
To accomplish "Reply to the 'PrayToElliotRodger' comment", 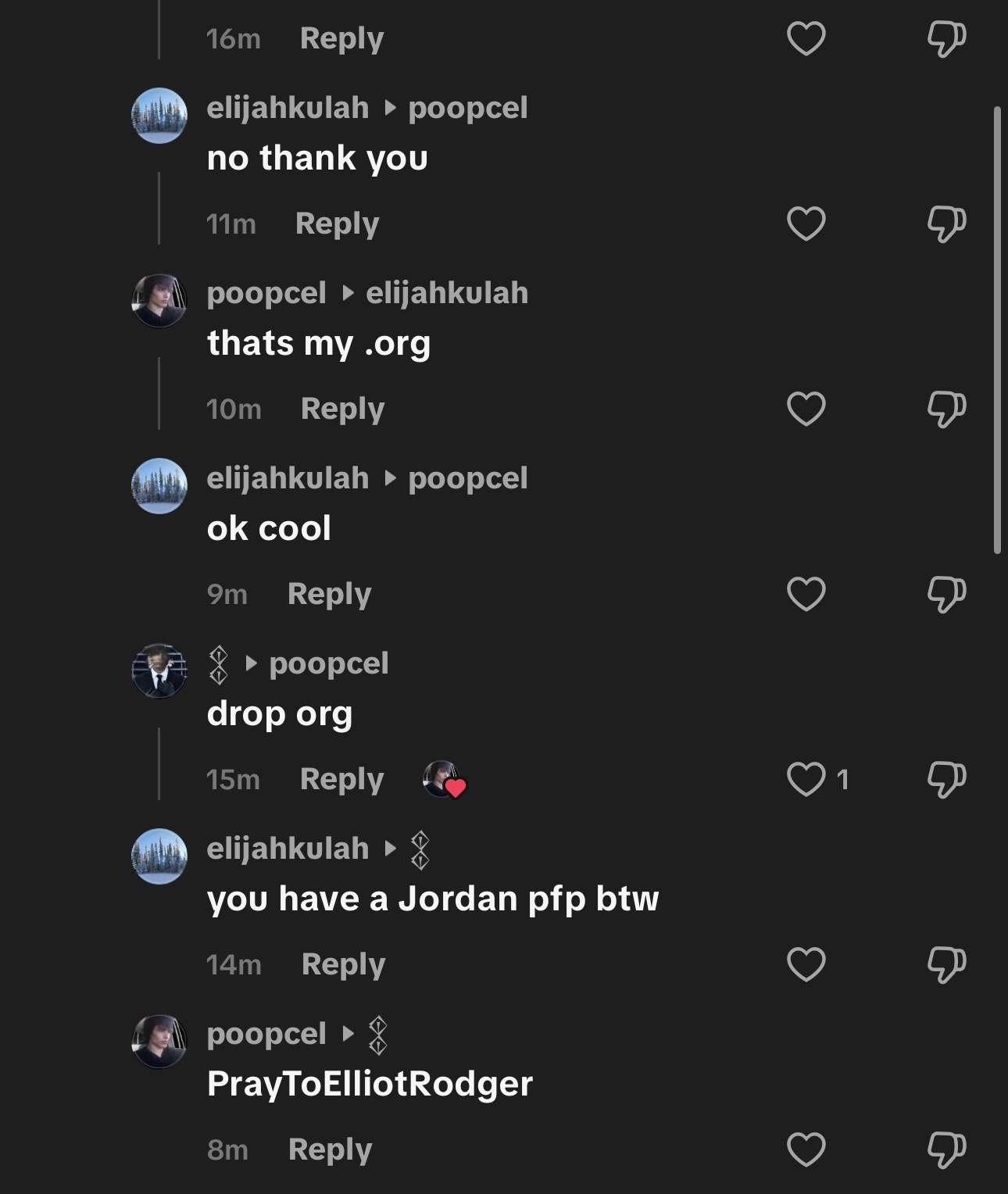I will (x=330, y=1149).
